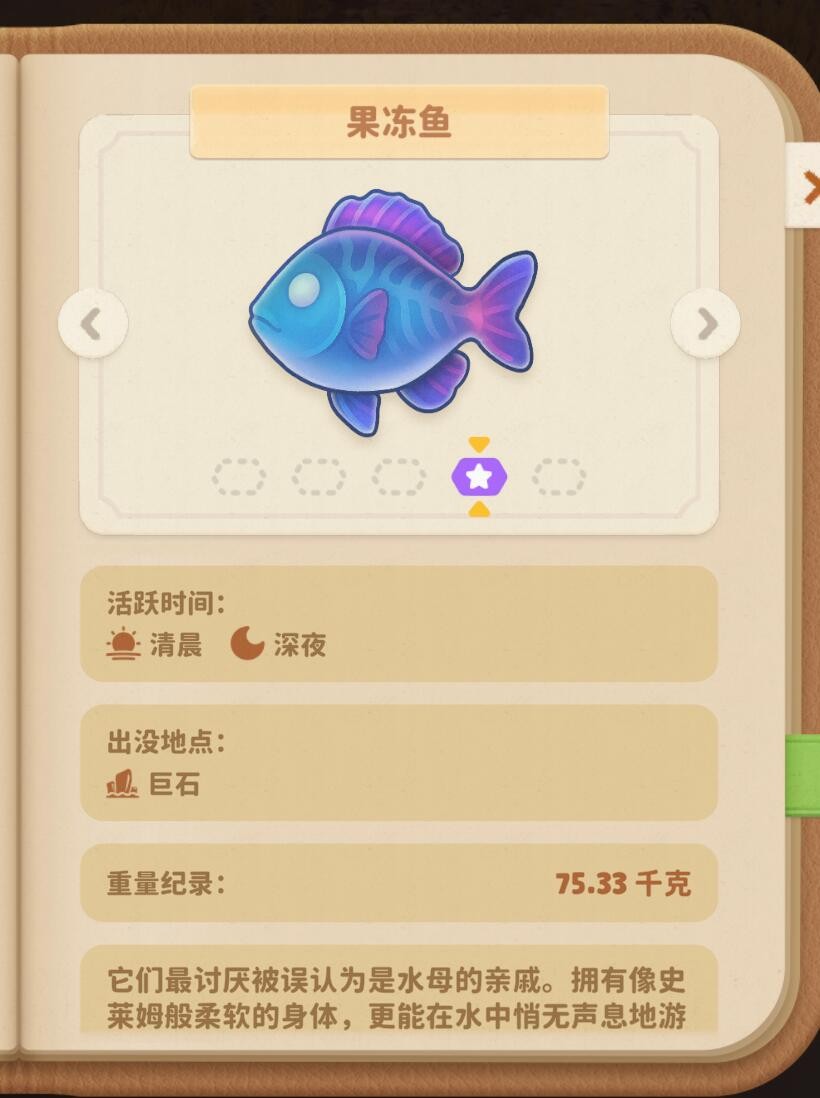
Task: Select the purple star rarity slot
Action: [479, 477]
